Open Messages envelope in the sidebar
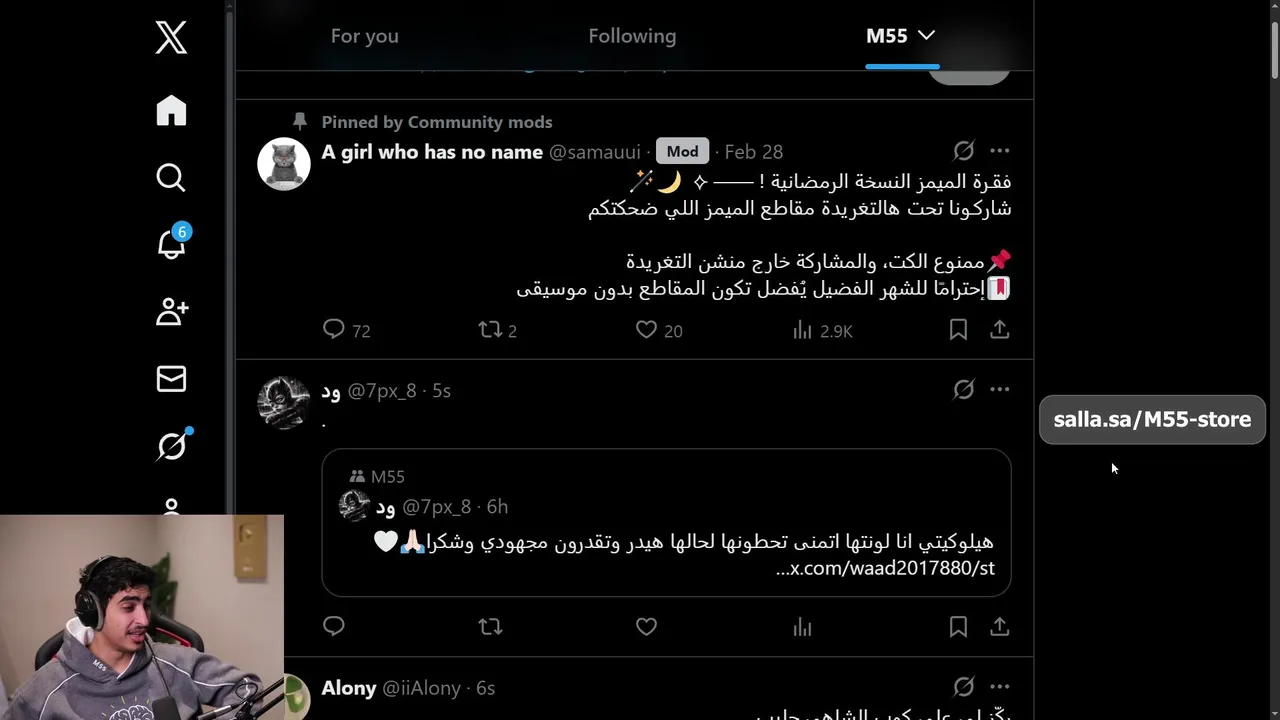 (171, 379)
